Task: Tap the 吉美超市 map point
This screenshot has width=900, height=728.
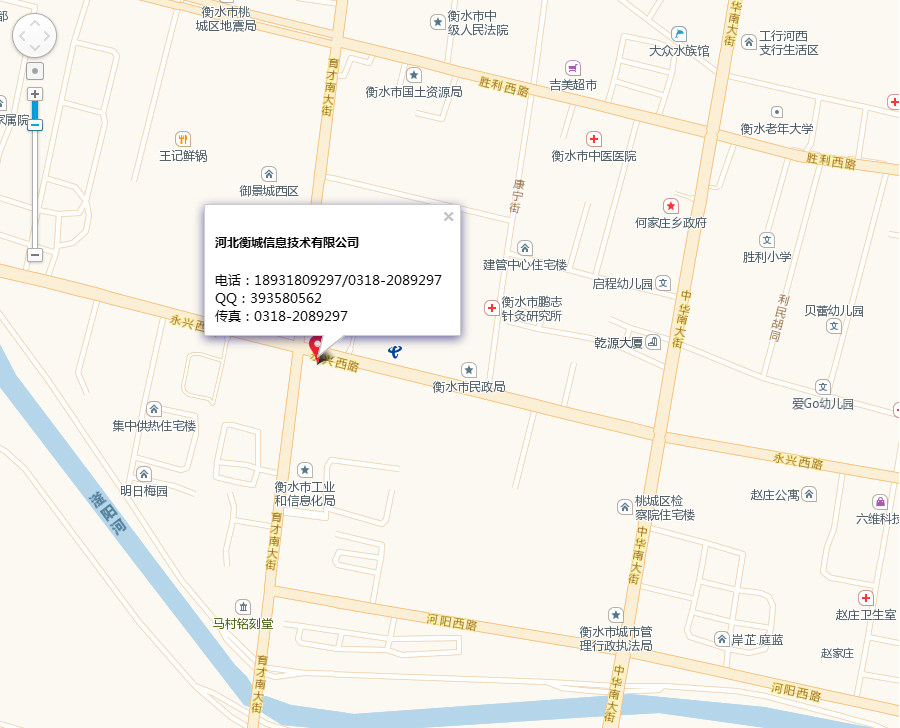Action: [x=573, y=68]
